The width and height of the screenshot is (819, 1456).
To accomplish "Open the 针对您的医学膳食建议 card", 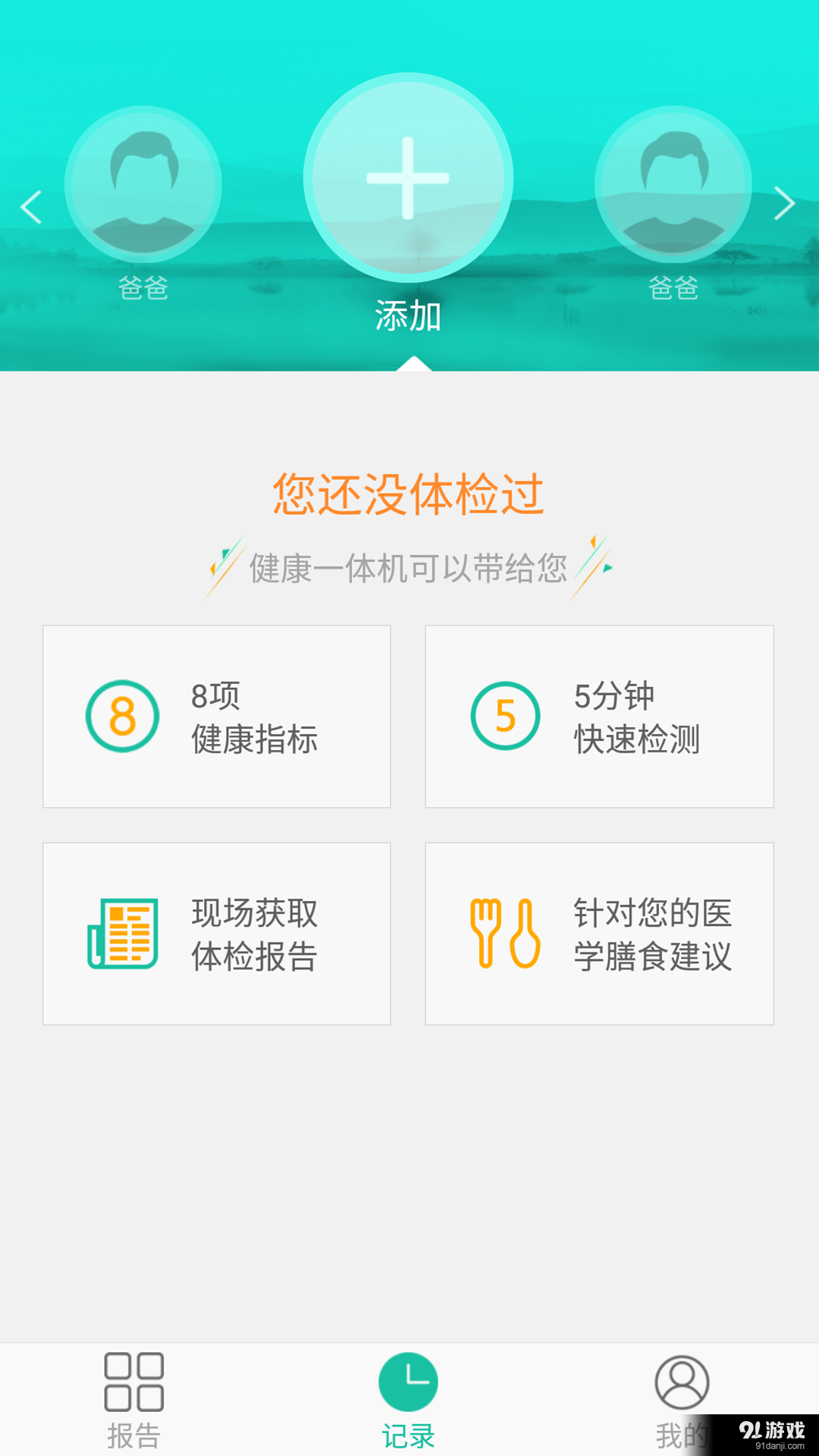I will point(599,933).
